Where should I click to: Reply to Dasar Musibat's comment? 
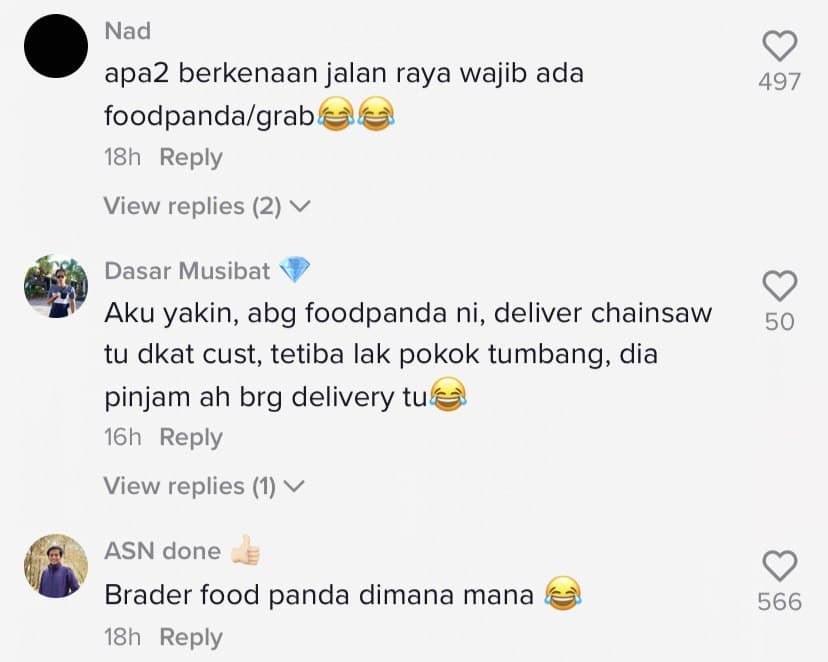190,437
